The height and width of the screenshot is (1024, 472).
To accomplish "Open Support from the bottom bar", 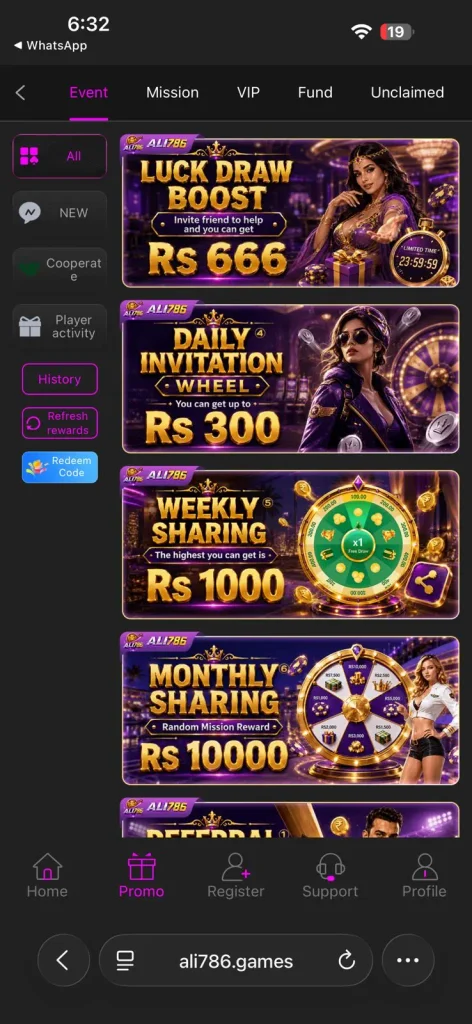I will point(330,876).
